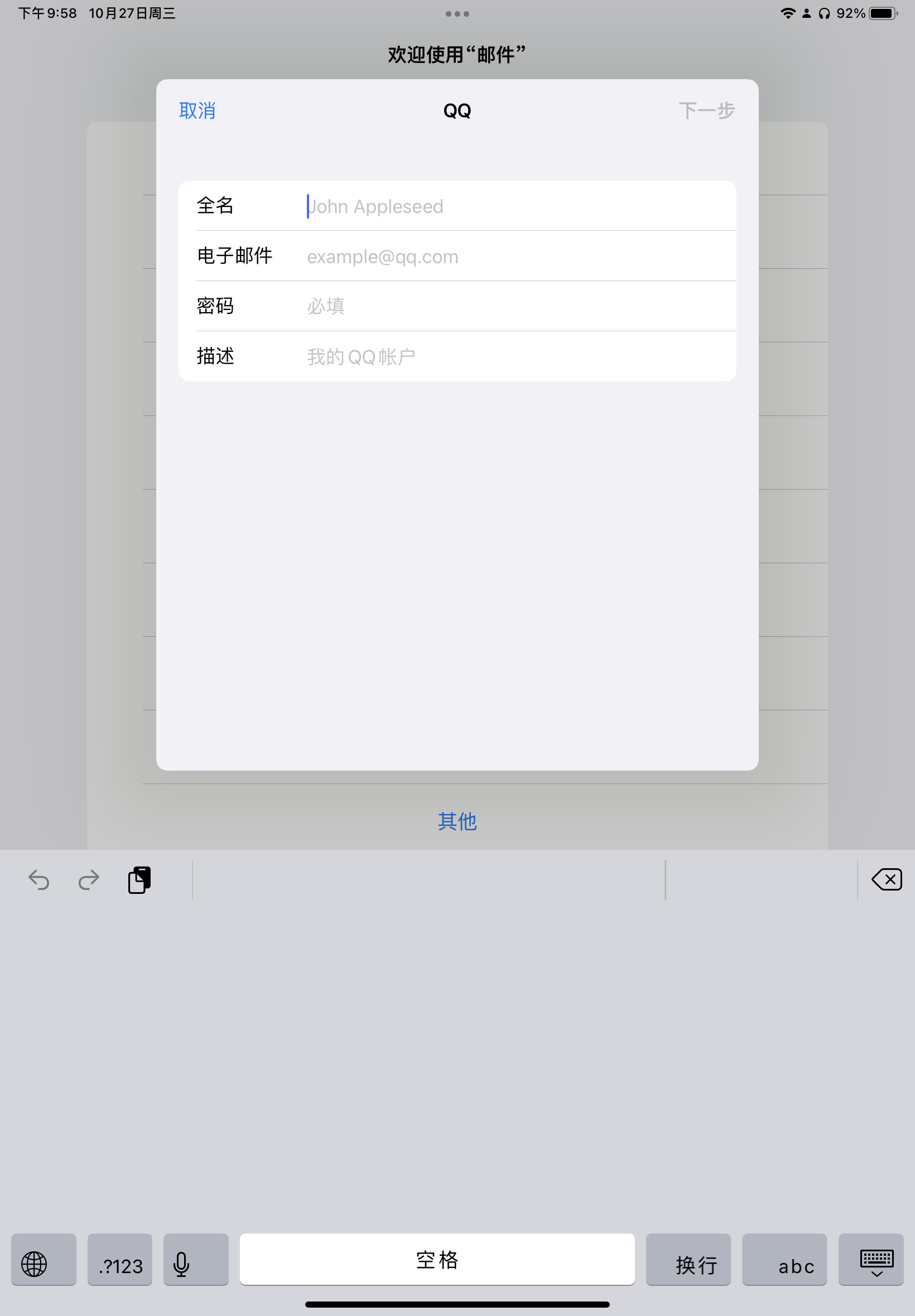Switch to the .?123 symbols keyboard
Viewport: 915px width, 1316px height.
pyautogui.click(x=120, y=1259)
